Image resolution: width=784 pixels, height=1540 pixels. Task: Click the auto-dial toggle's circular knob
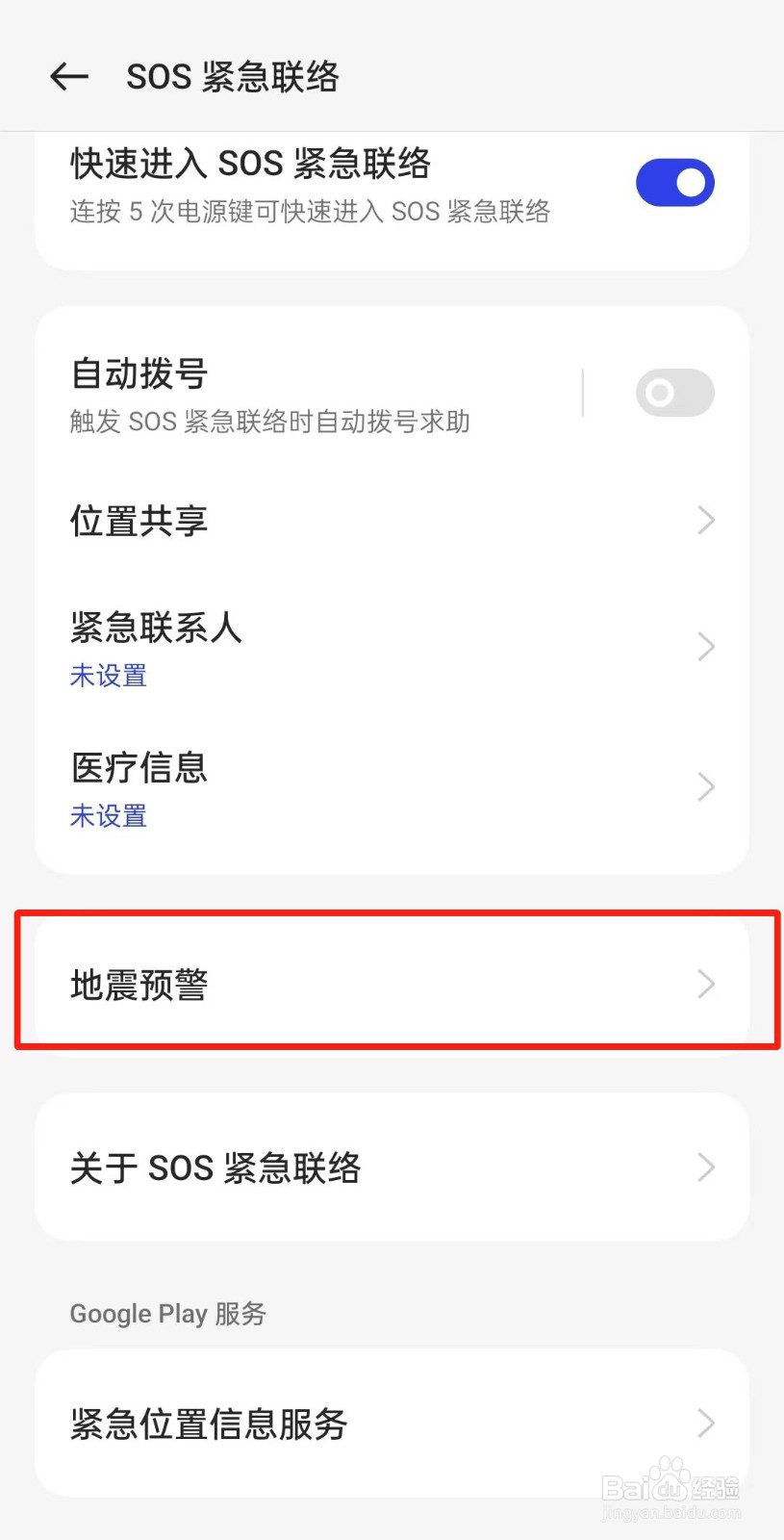click(x=659, y=392)
